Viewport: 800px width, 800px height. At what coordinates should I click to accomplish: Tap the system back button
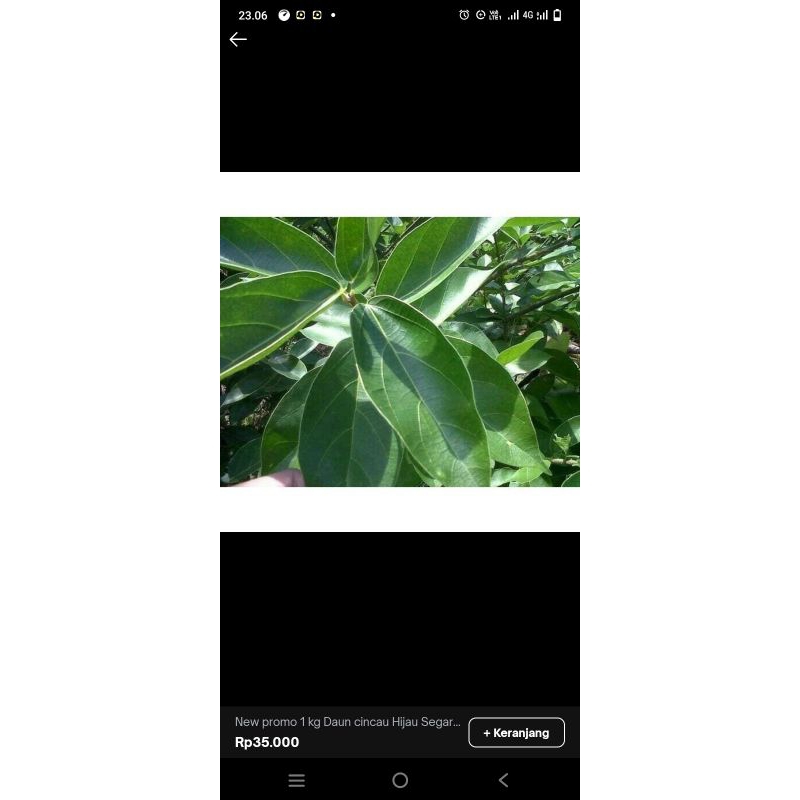coord(504,780)
